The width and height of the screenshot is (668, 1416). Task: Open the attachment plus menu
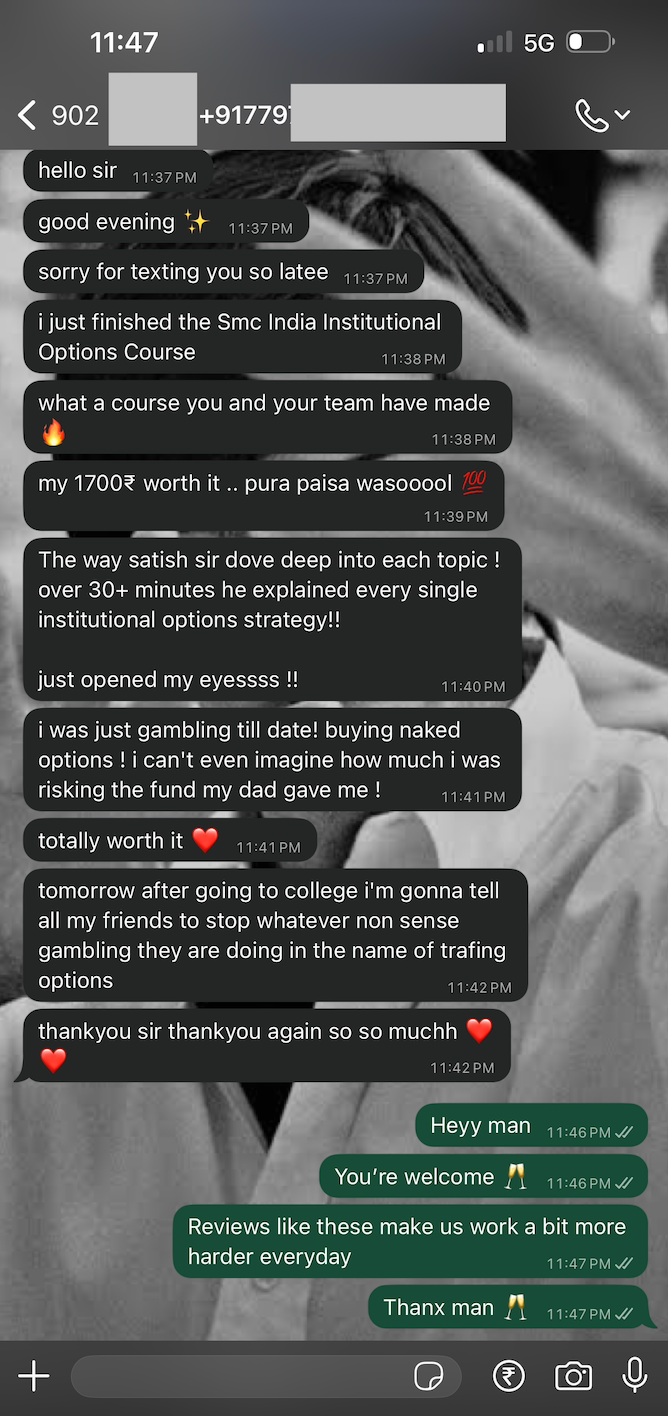(34, 1376)
